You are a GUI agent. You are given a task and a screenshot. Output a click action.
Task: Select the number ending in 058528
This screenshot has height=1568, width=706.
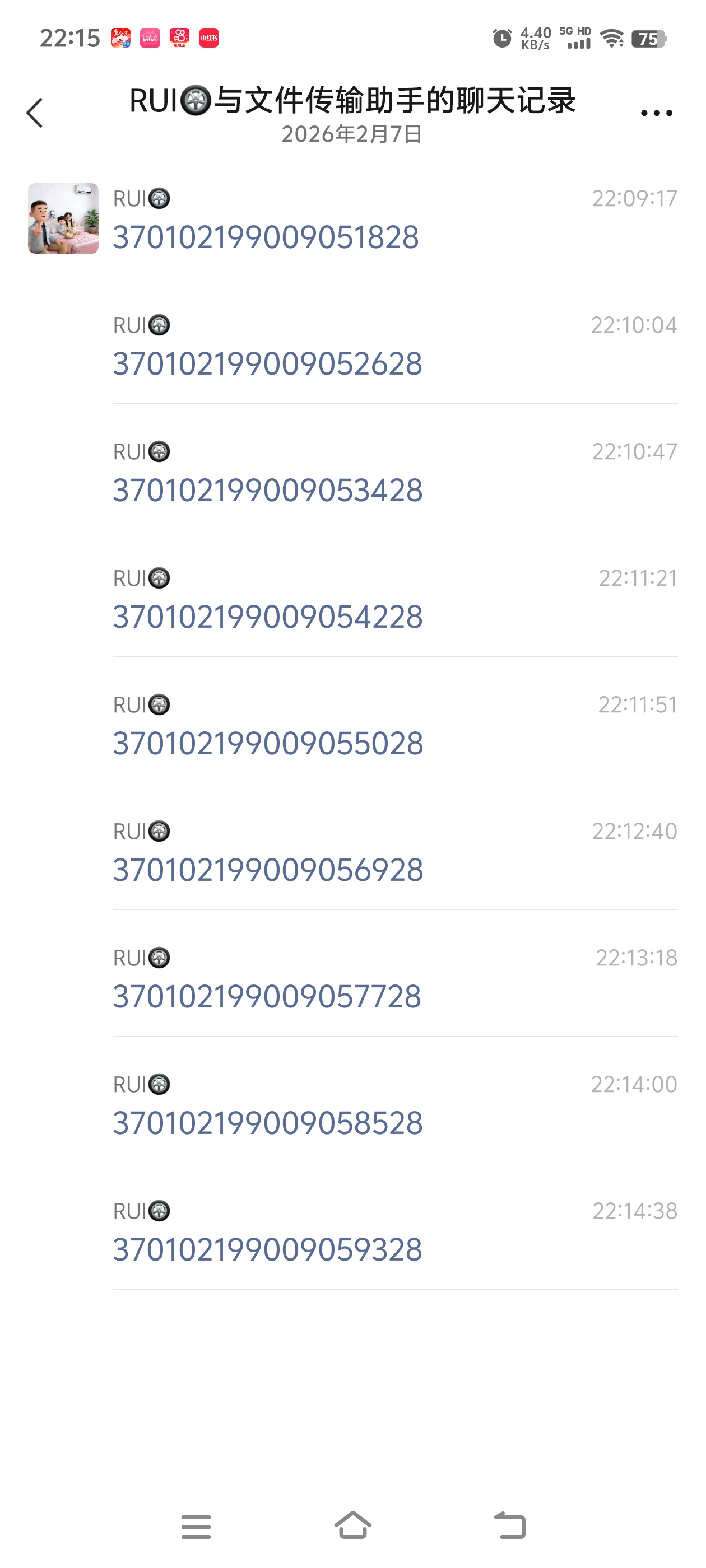(x=267, y=1124)
